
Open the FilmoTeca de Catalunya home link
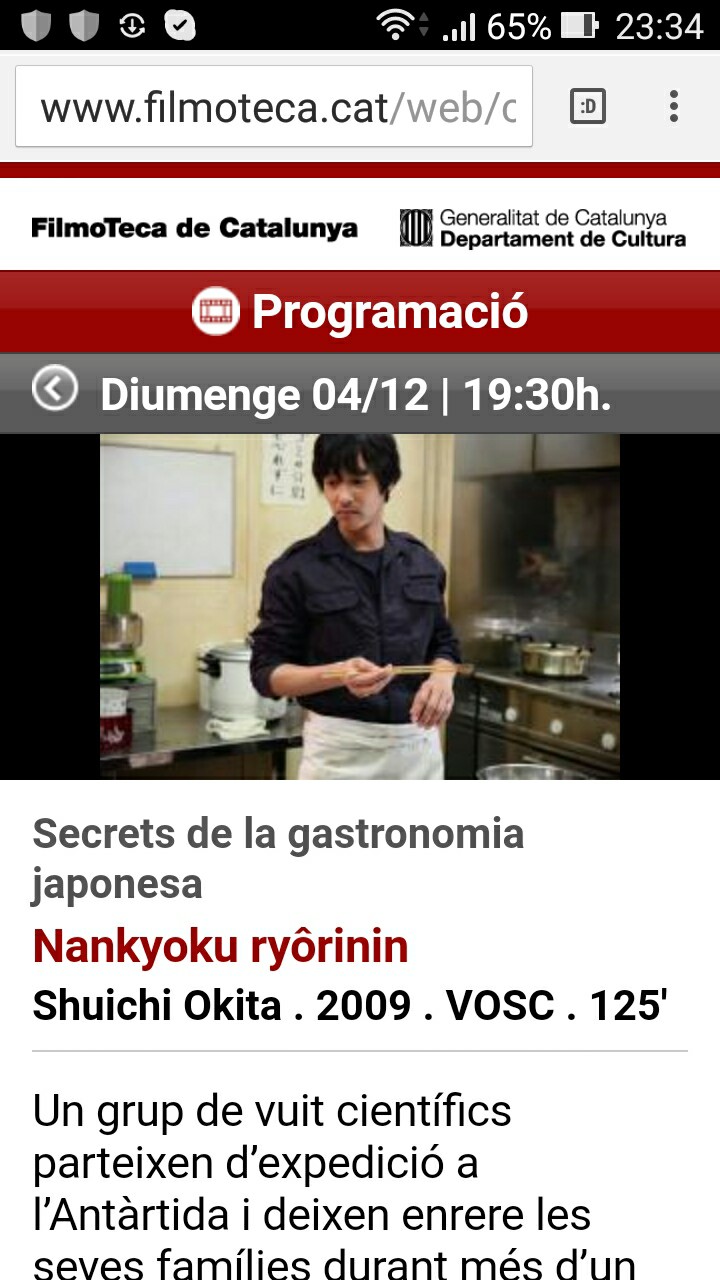(194, 228)
